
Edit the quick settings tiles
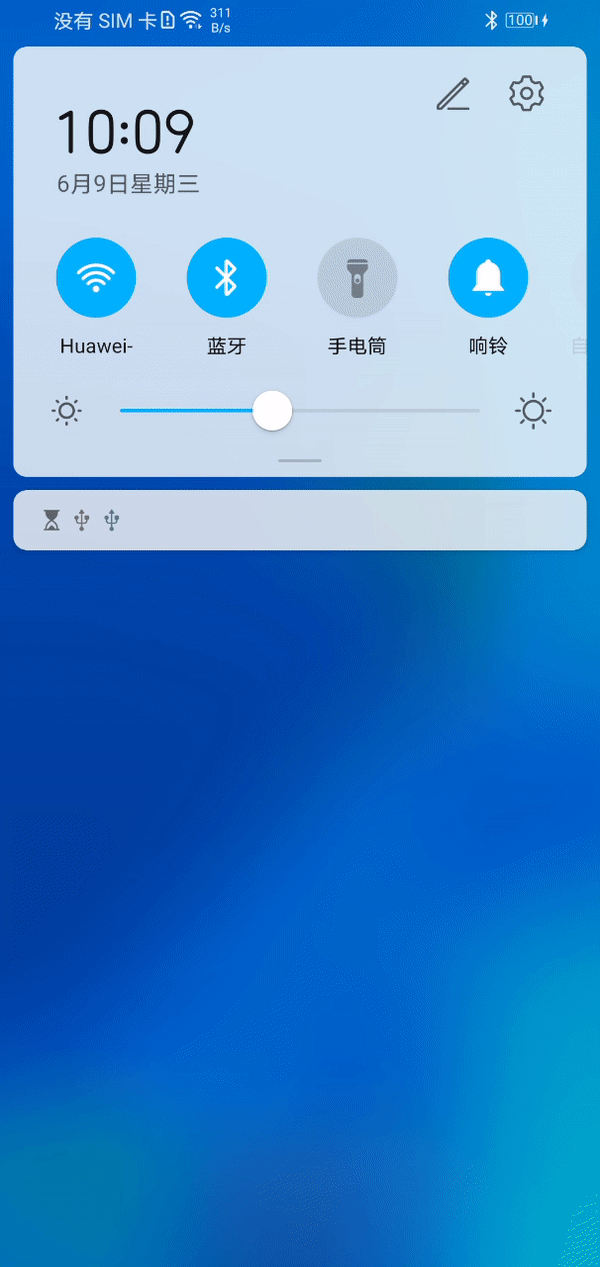[453, 94]
